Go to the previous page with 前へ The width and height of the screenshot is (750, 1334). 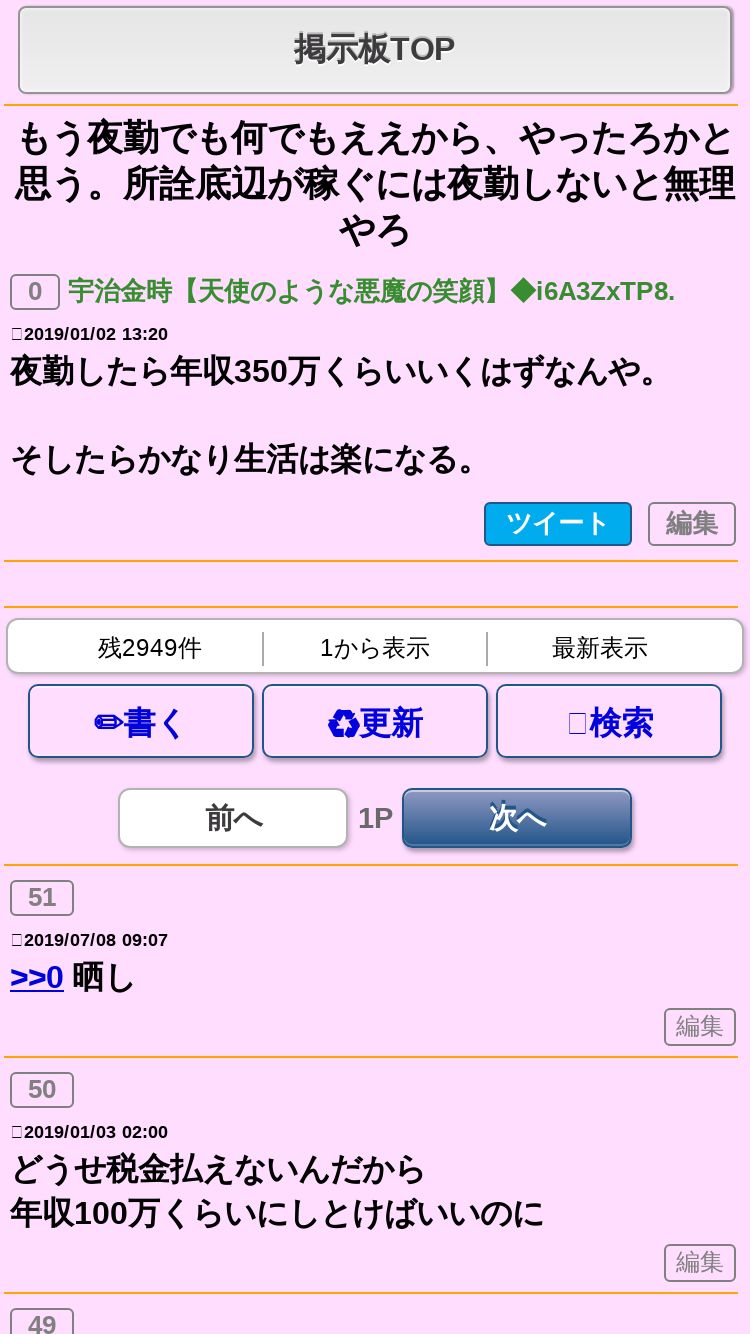pyautogui.click(x=233, y=818)
